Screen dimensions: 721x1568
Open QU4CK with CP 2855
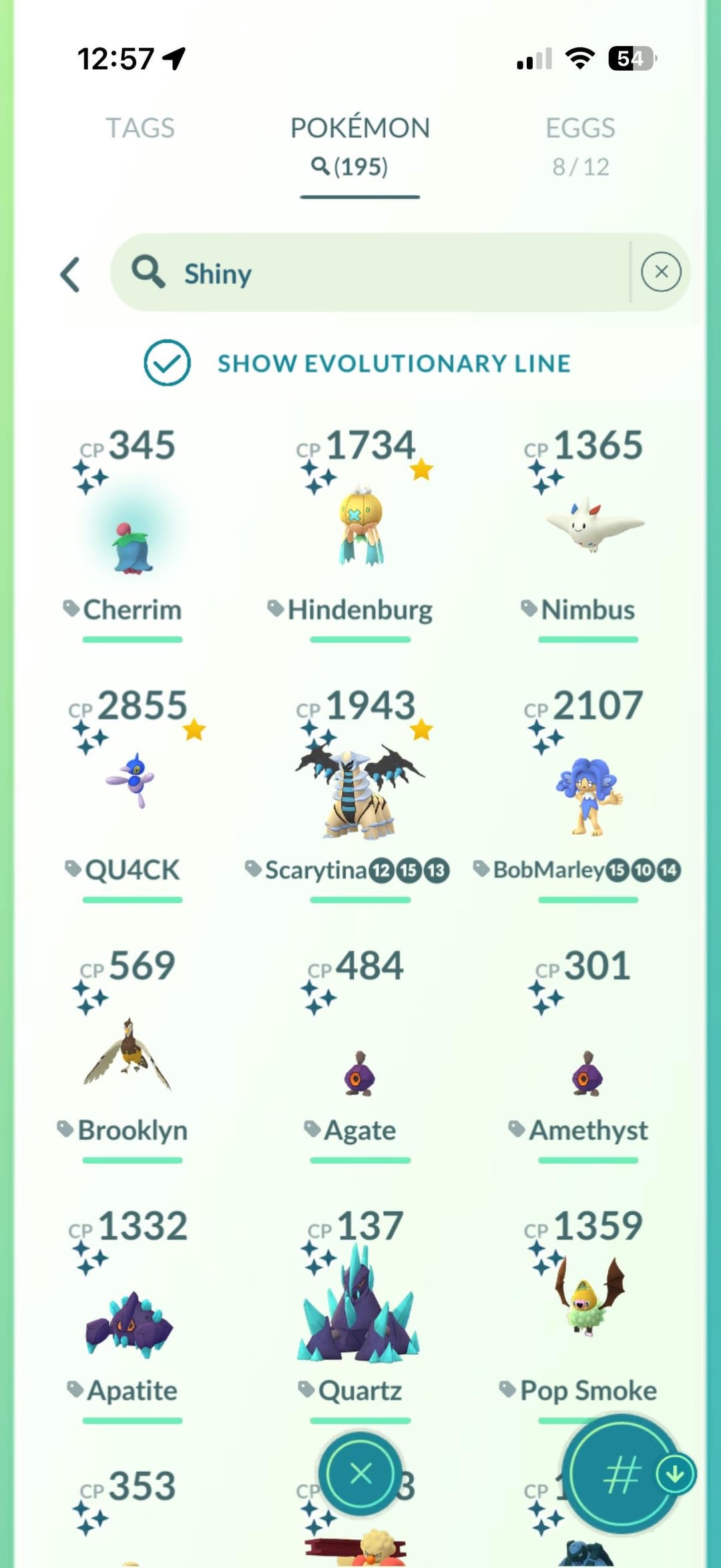point(132,781)
